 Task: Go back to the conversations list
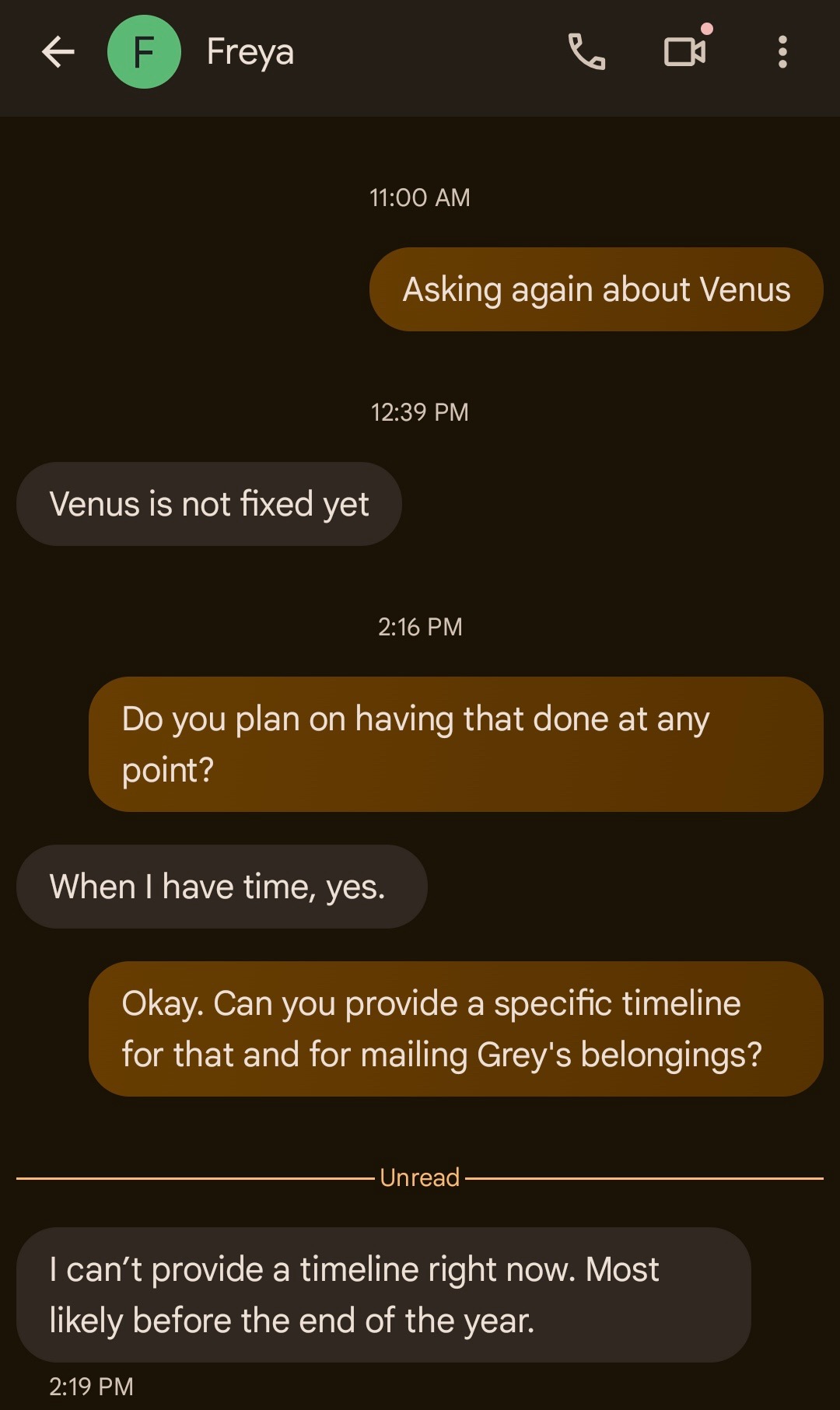coord(58,52)
